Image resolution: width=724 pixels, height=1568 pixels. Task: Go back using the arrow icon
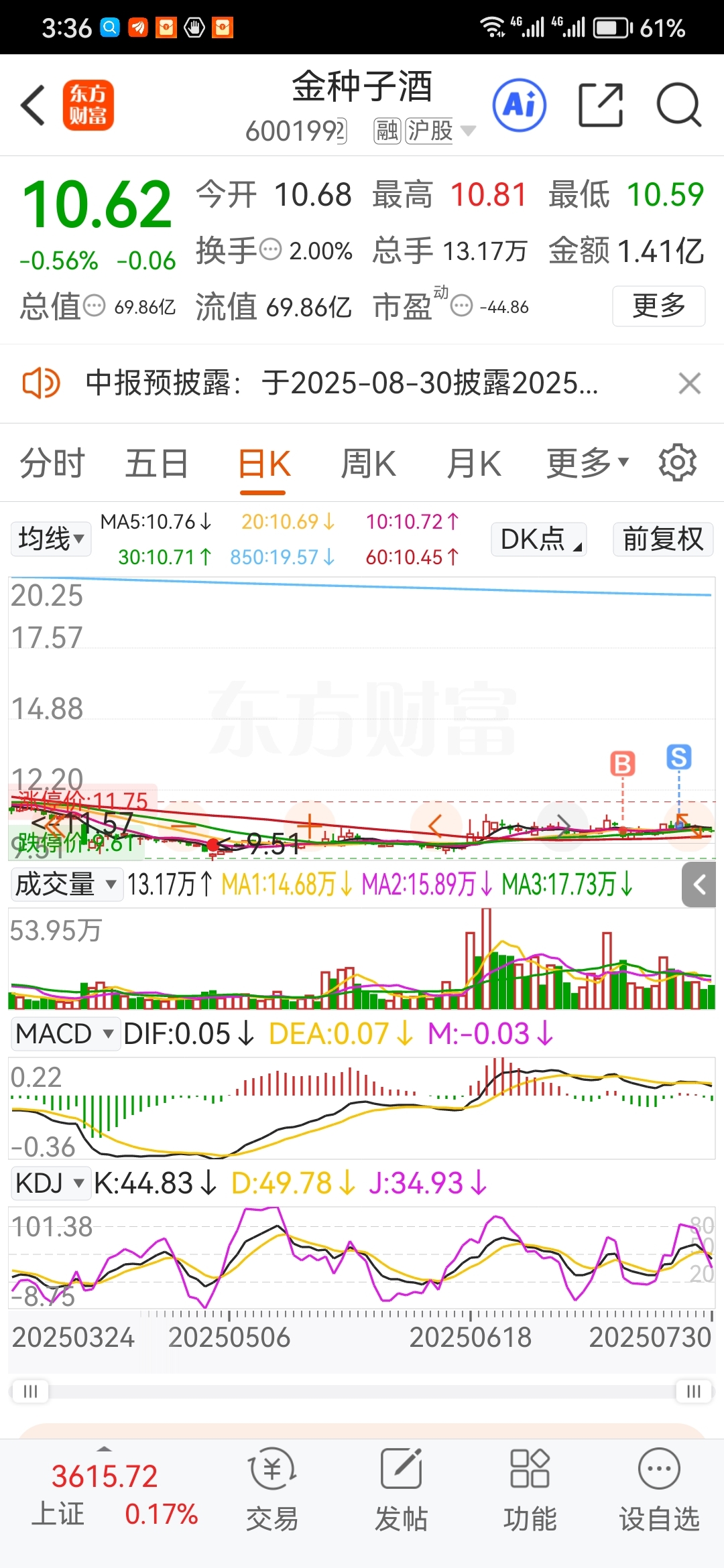pyautogui.click(x=32, y=105)
